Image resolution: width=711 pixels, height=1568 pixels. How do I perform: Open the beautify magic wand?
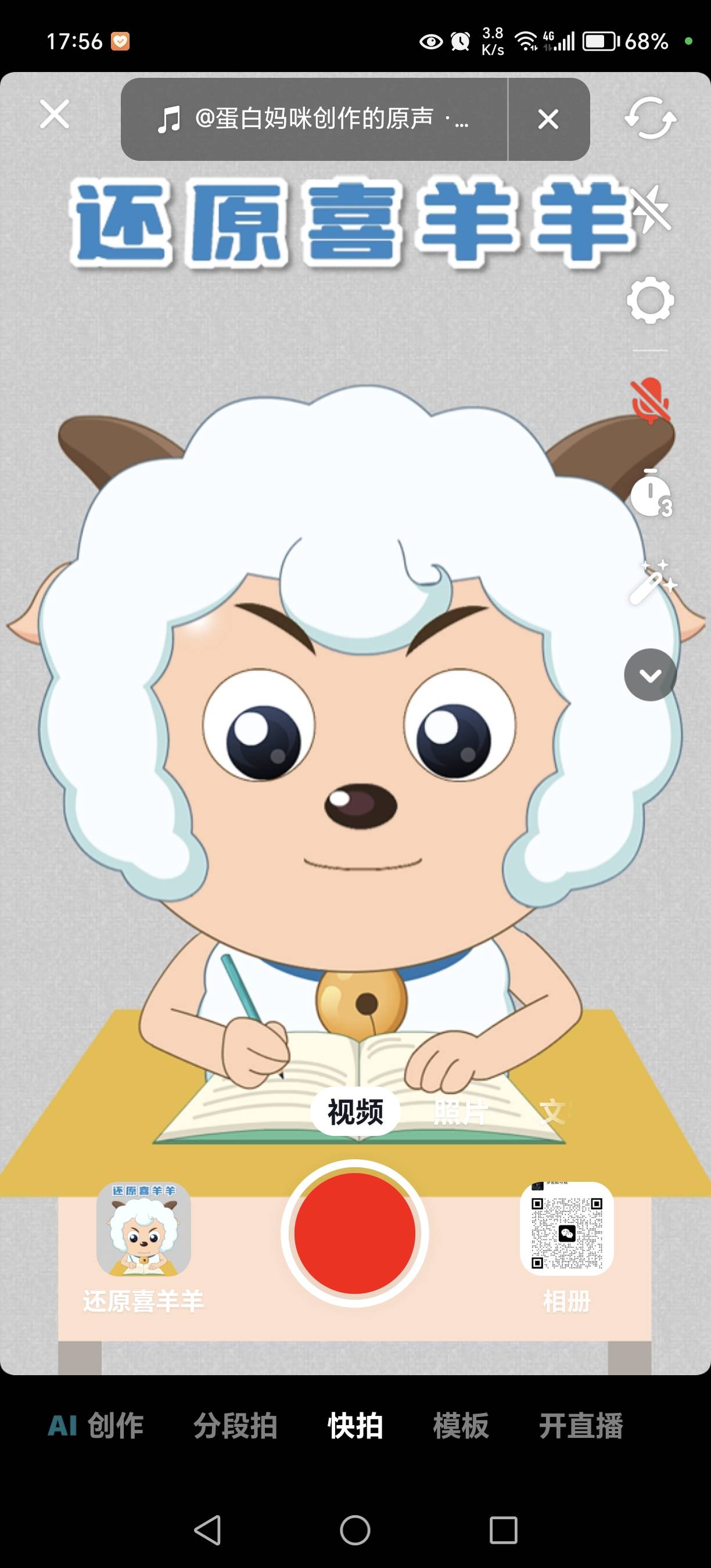(x=650, y=583)
